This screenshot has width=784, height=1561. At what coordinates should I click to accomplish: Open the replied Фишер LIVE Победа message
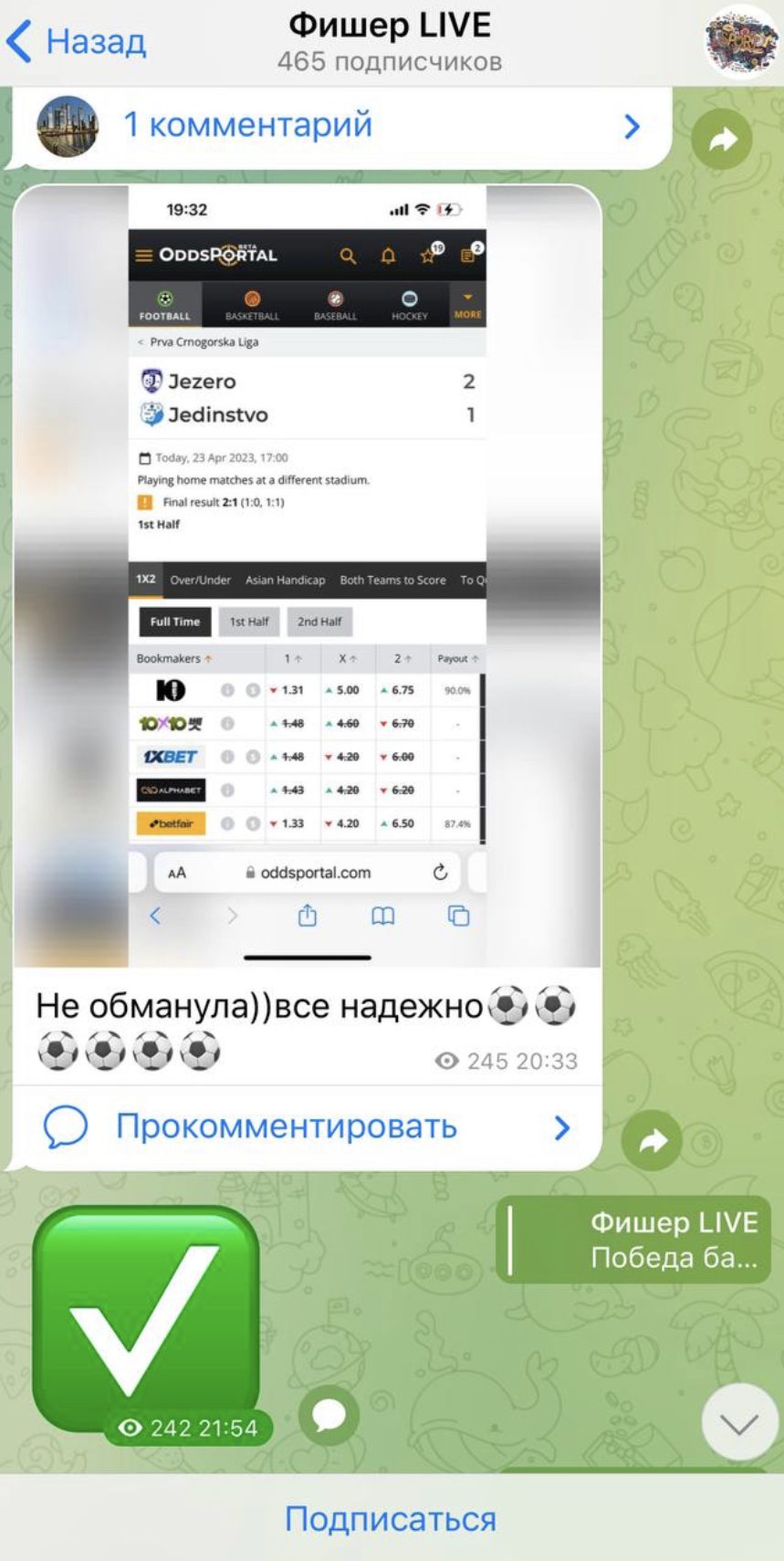coord(634,1240)
